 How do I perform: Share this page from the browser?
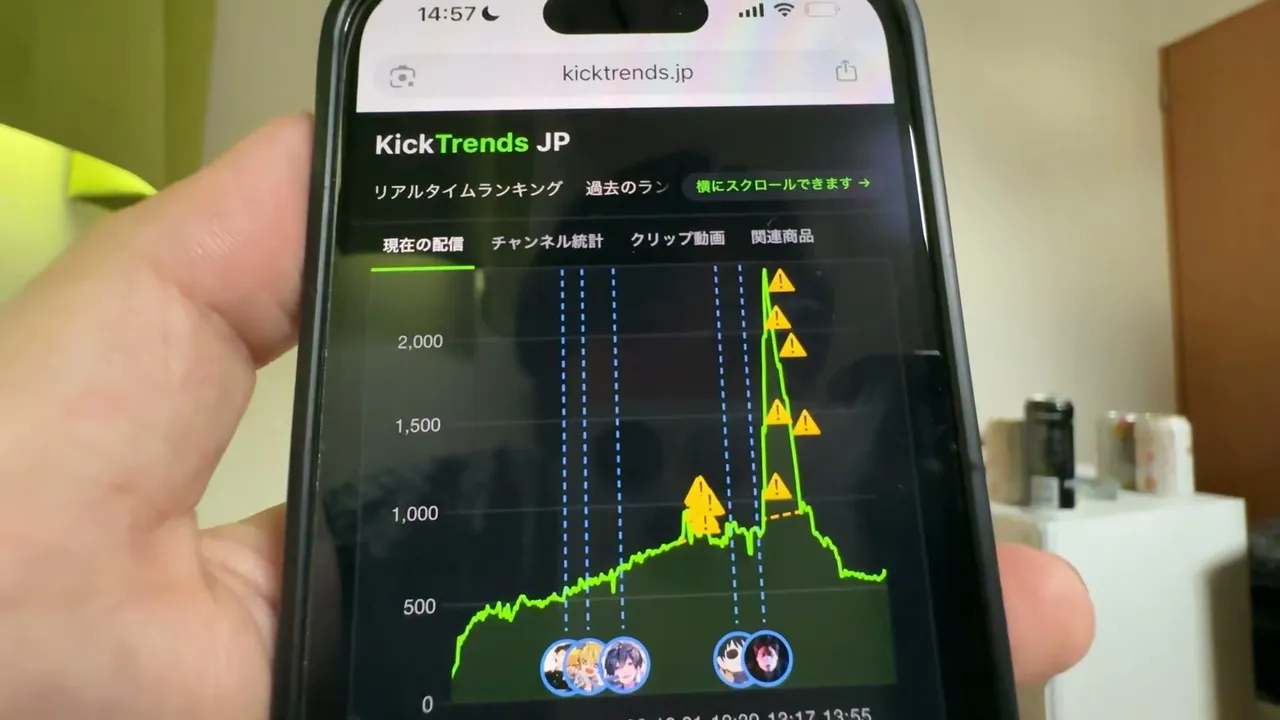pos(846,71)
